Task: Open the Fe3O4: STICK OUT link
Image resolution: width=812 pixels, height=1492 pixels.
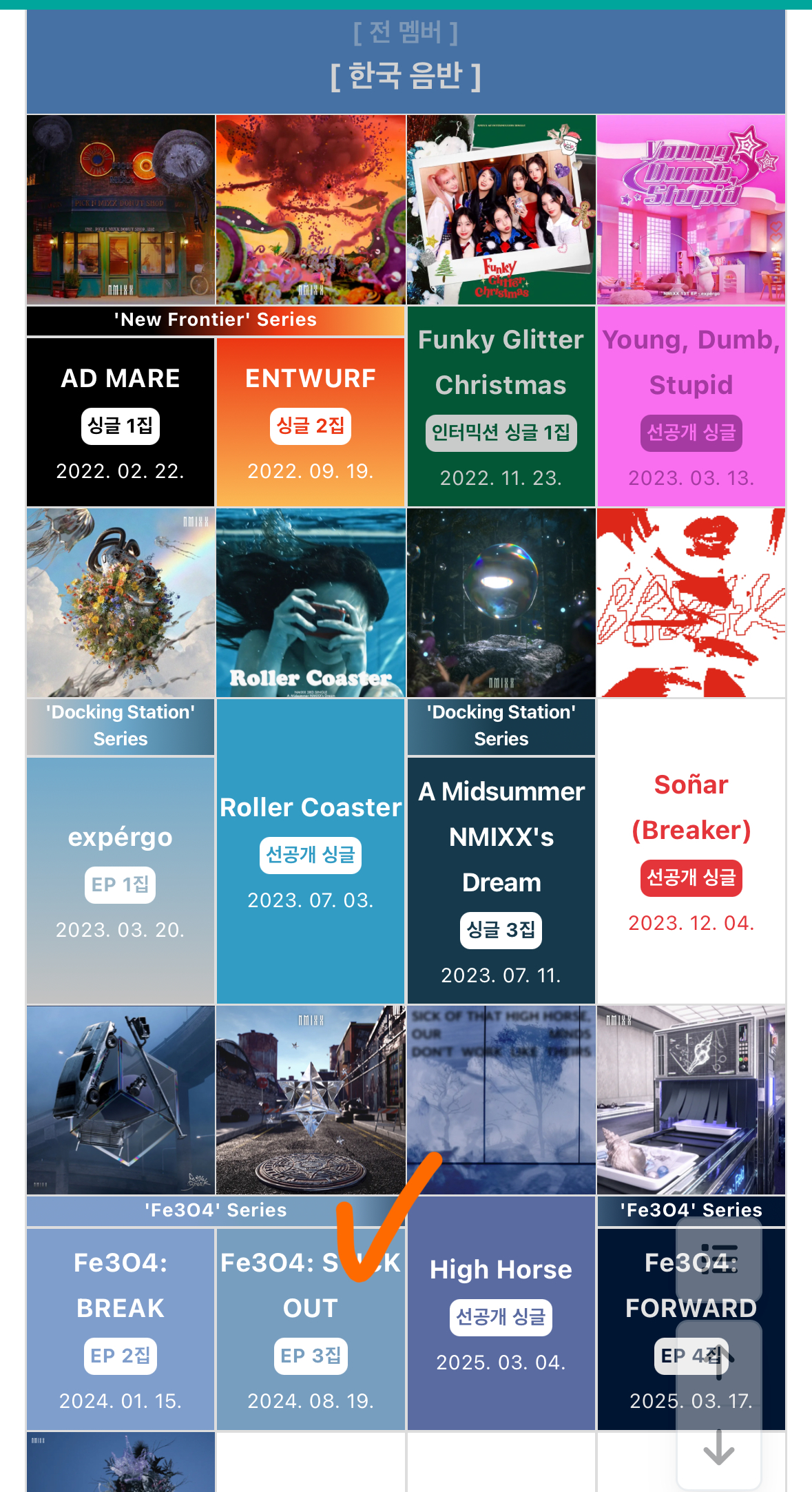Action: [x=311, y=1285]
